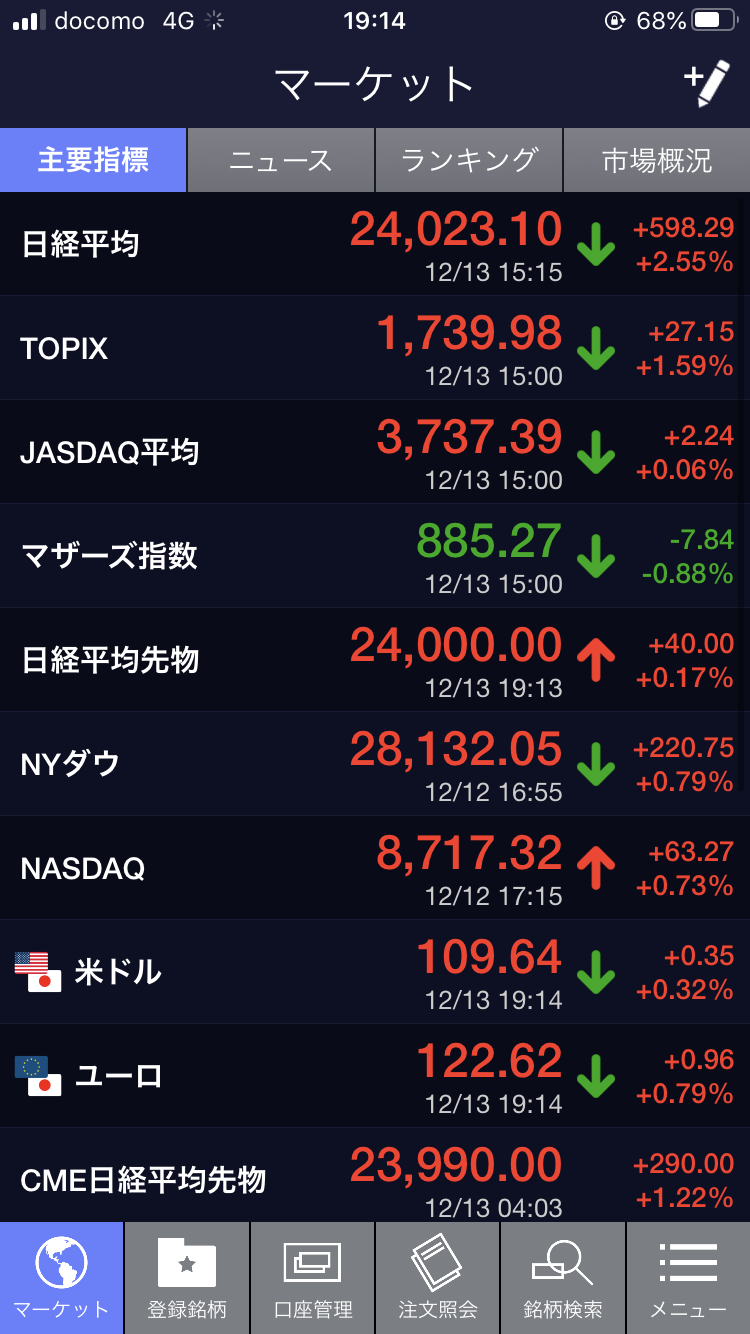Open 注文照会 order inquiry
This screenshot has width=750, height=1334.
click(x=437, y=1278)
